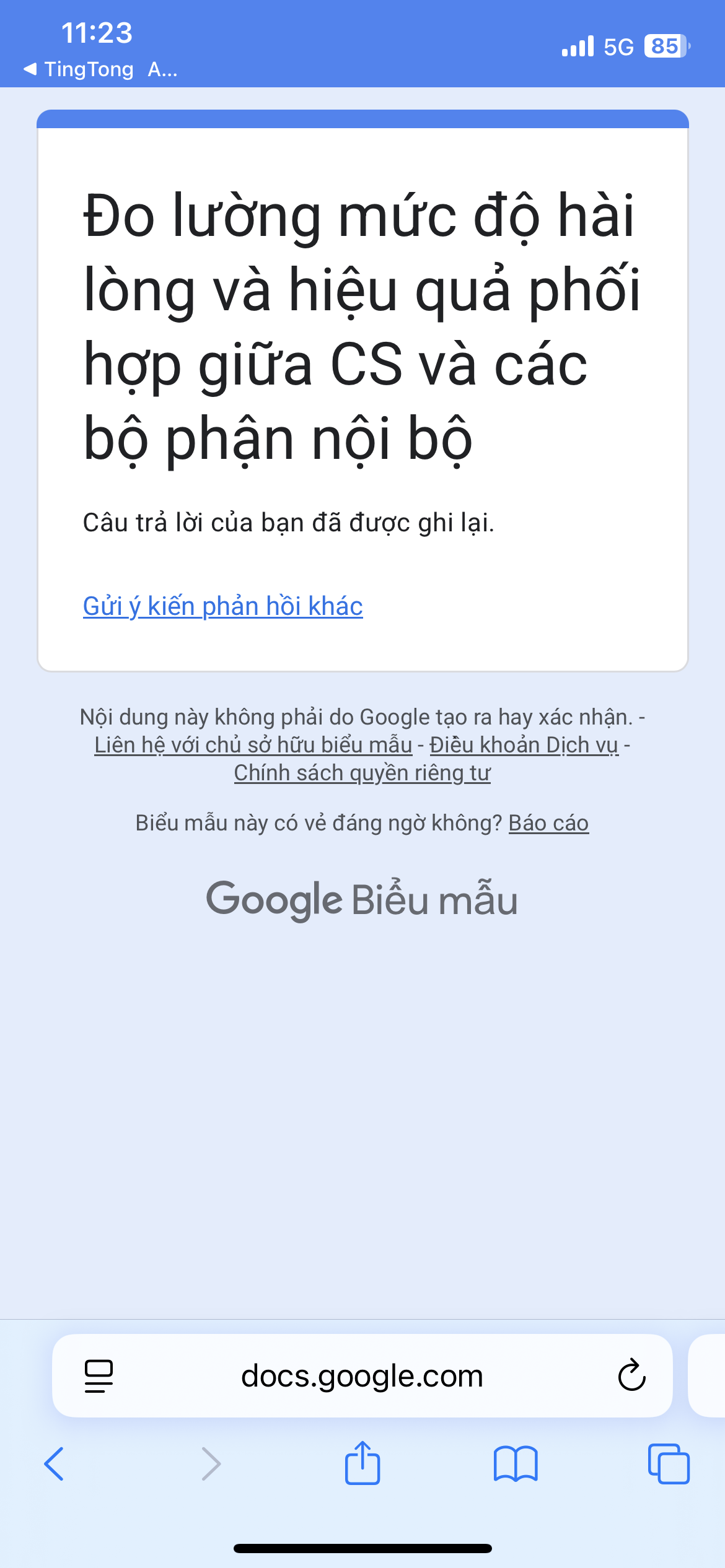Open 'Điều khoản Dịch vụ' link
The height and width of the screenshot is (1568, 725).
pyautogui.click(x=524, y=745)
